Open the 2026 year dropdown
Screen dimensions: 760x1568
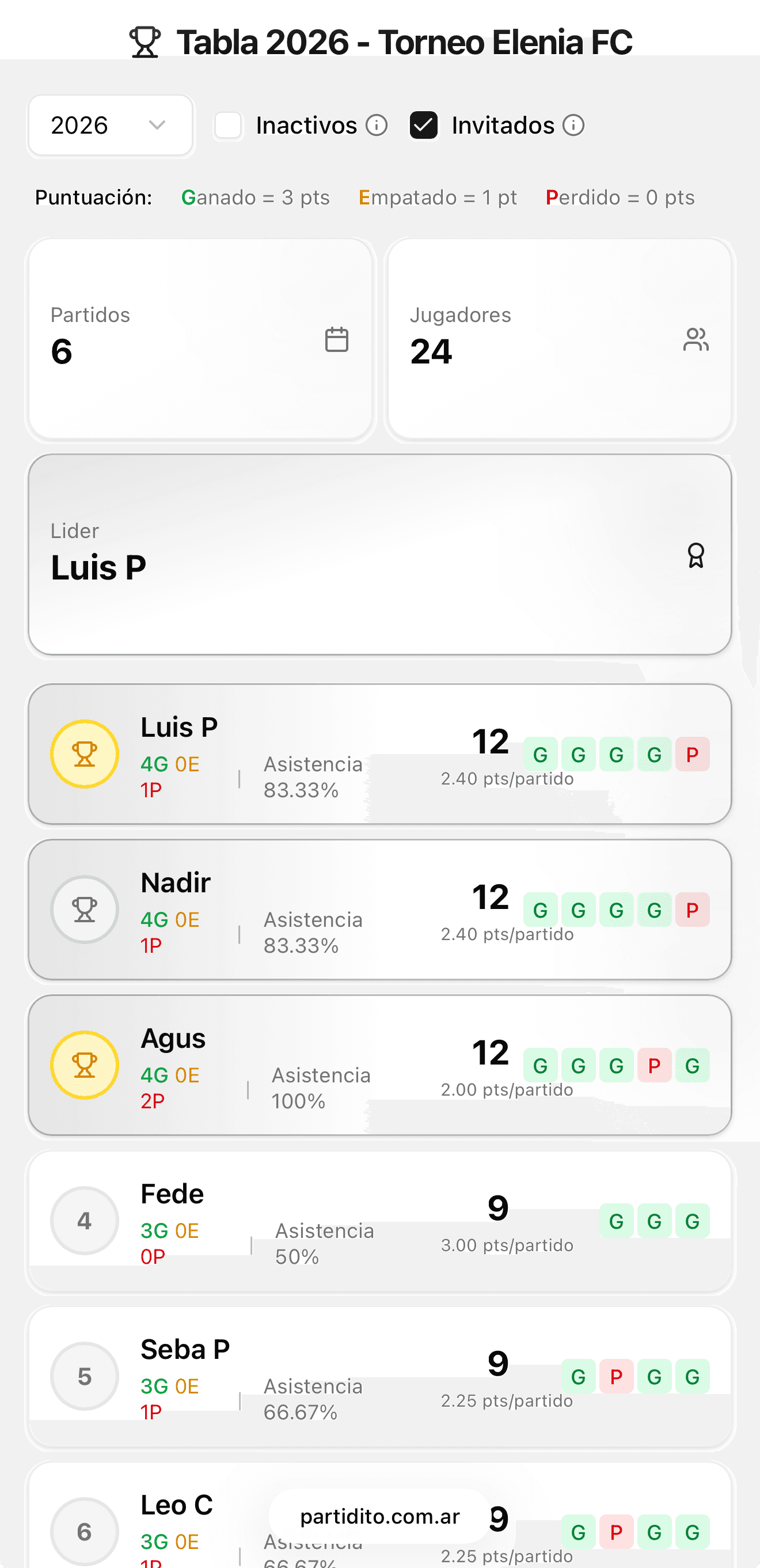pos(110,126)
